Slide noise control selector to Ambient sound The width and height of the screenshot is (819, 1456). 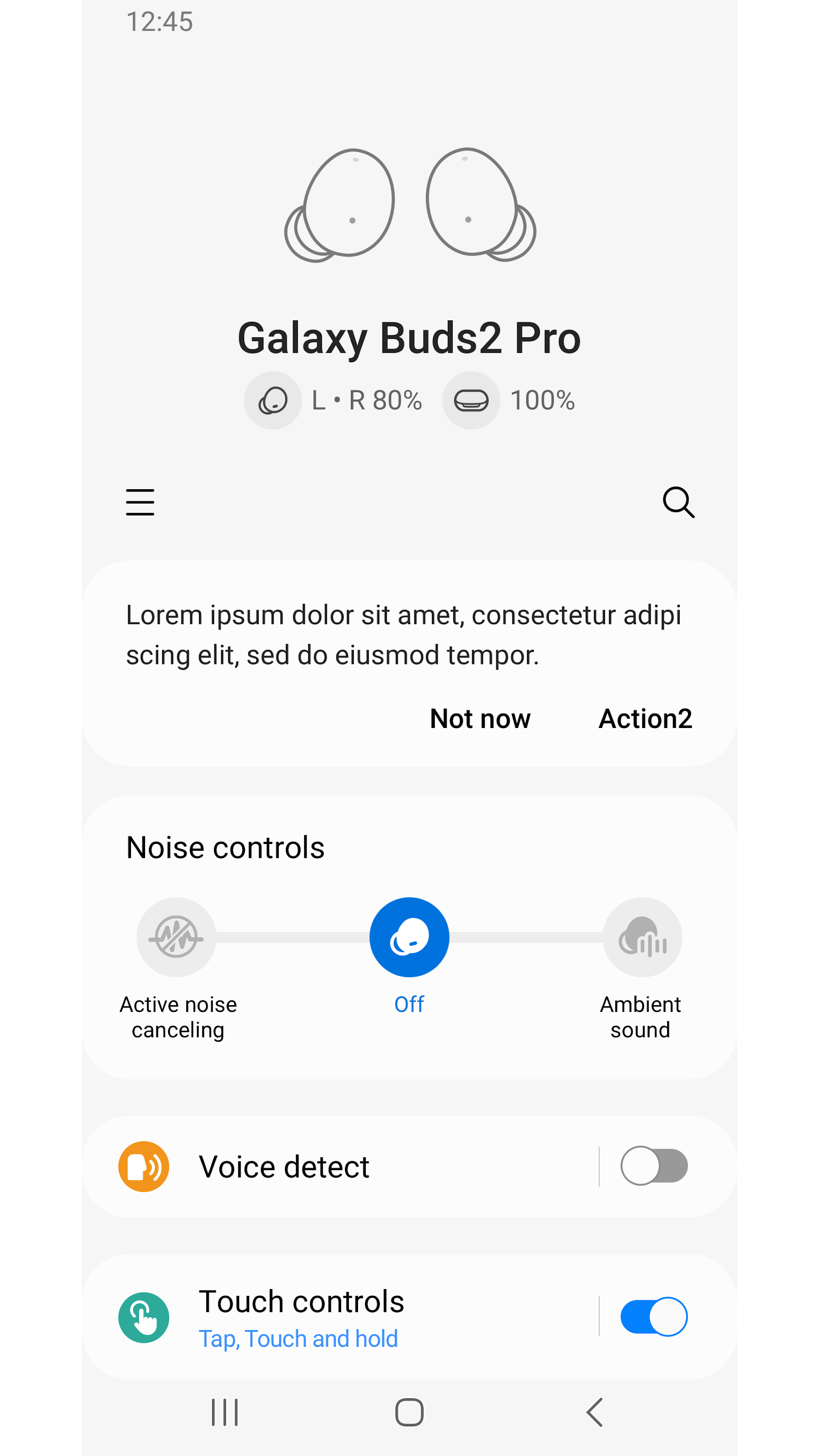click(x=641, y=937)
